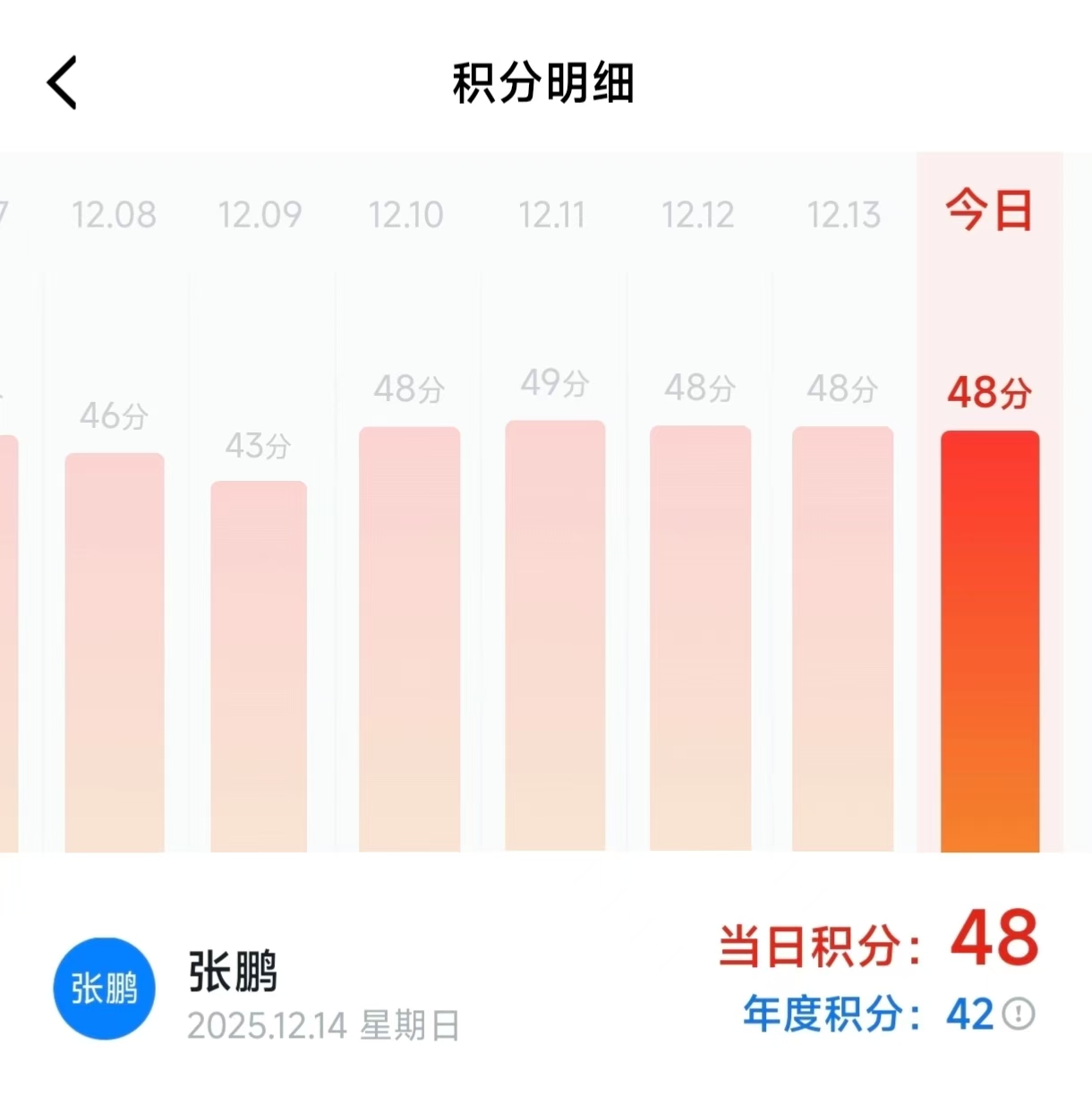Select the 12.10 bar showing 48分
The width and height of the screenshot is (1092, 1096).
409,639
